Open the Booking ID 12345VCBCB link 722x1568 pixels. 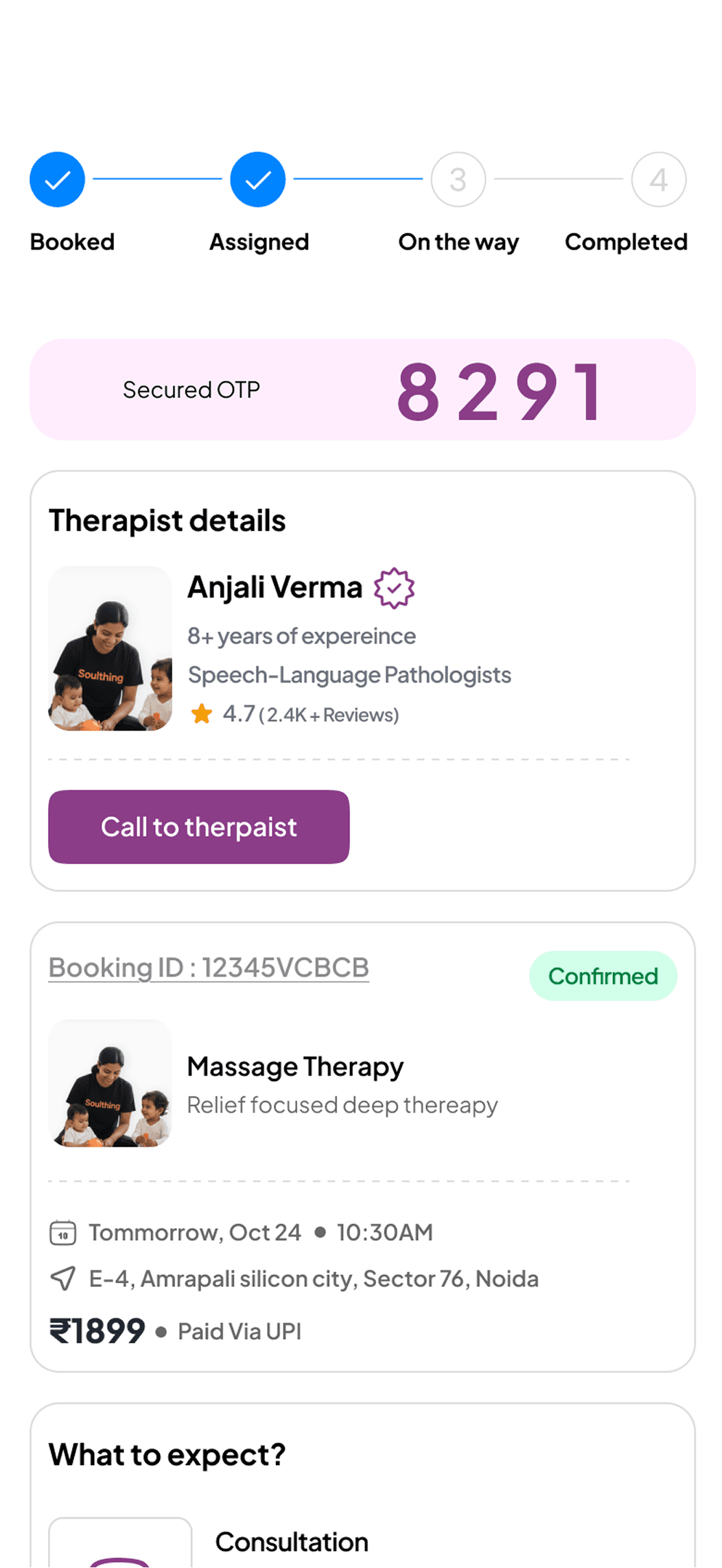pyautogui.click(x=209, y=968)
